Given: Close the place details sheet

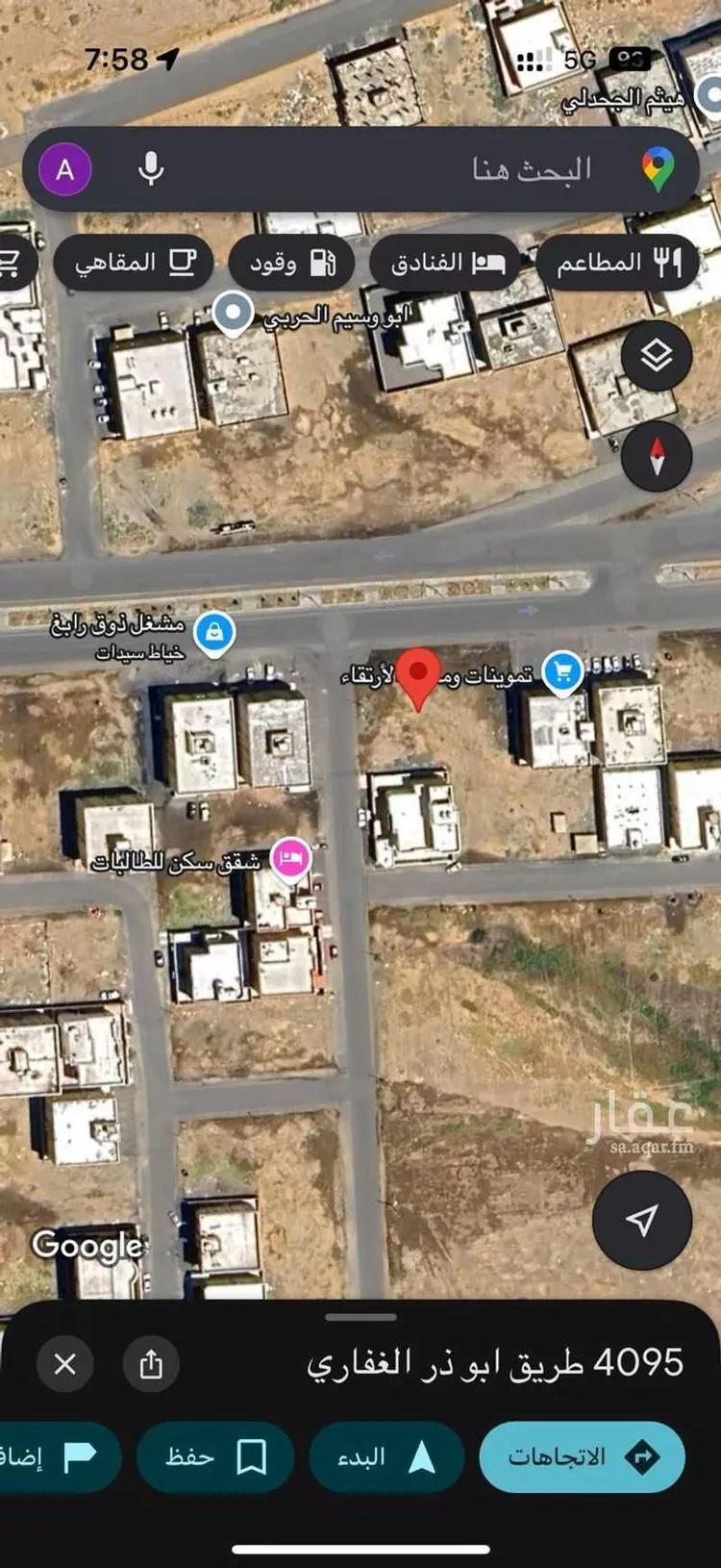Looking at the screenshot, I should click(x=65, y=1364).
